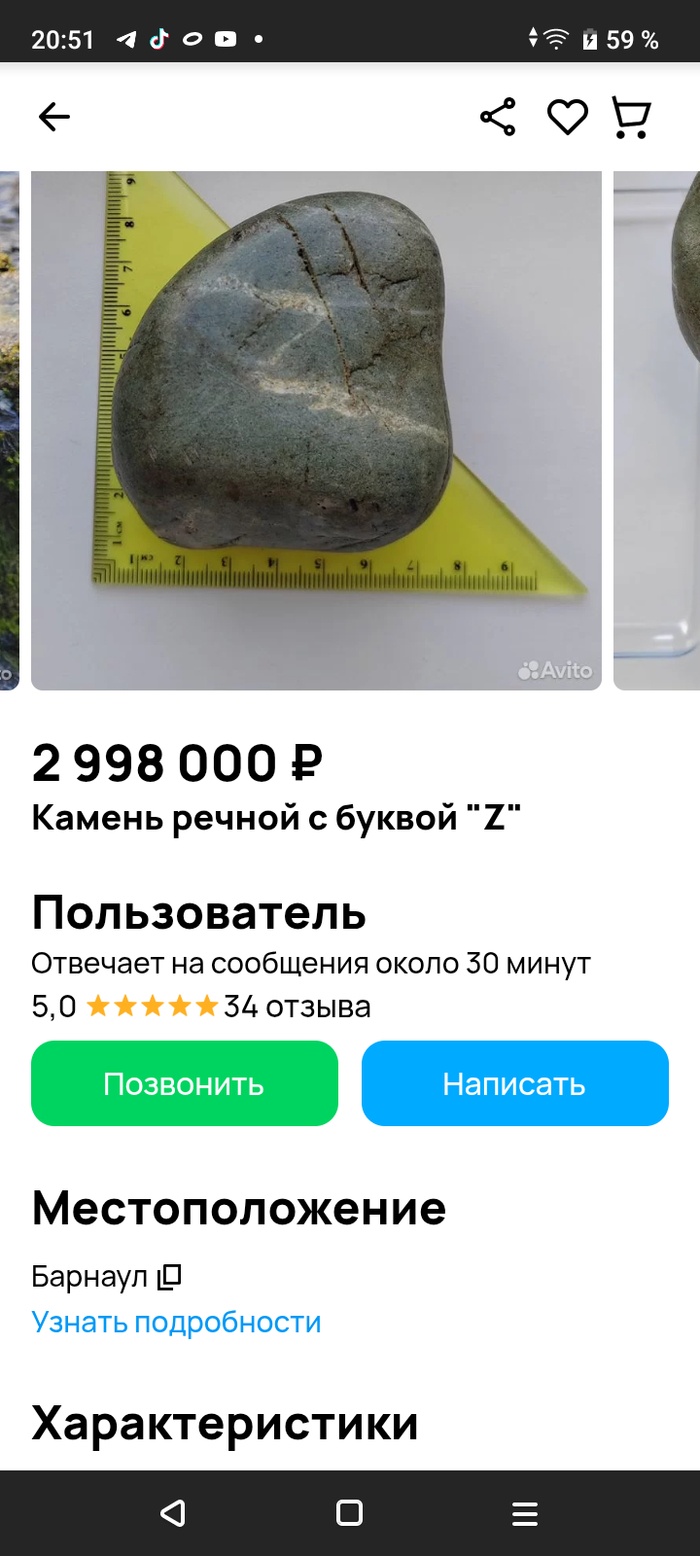Screen dimensions: 700x1556
Task: Tap the system home button
Action: click(349, 1513)
